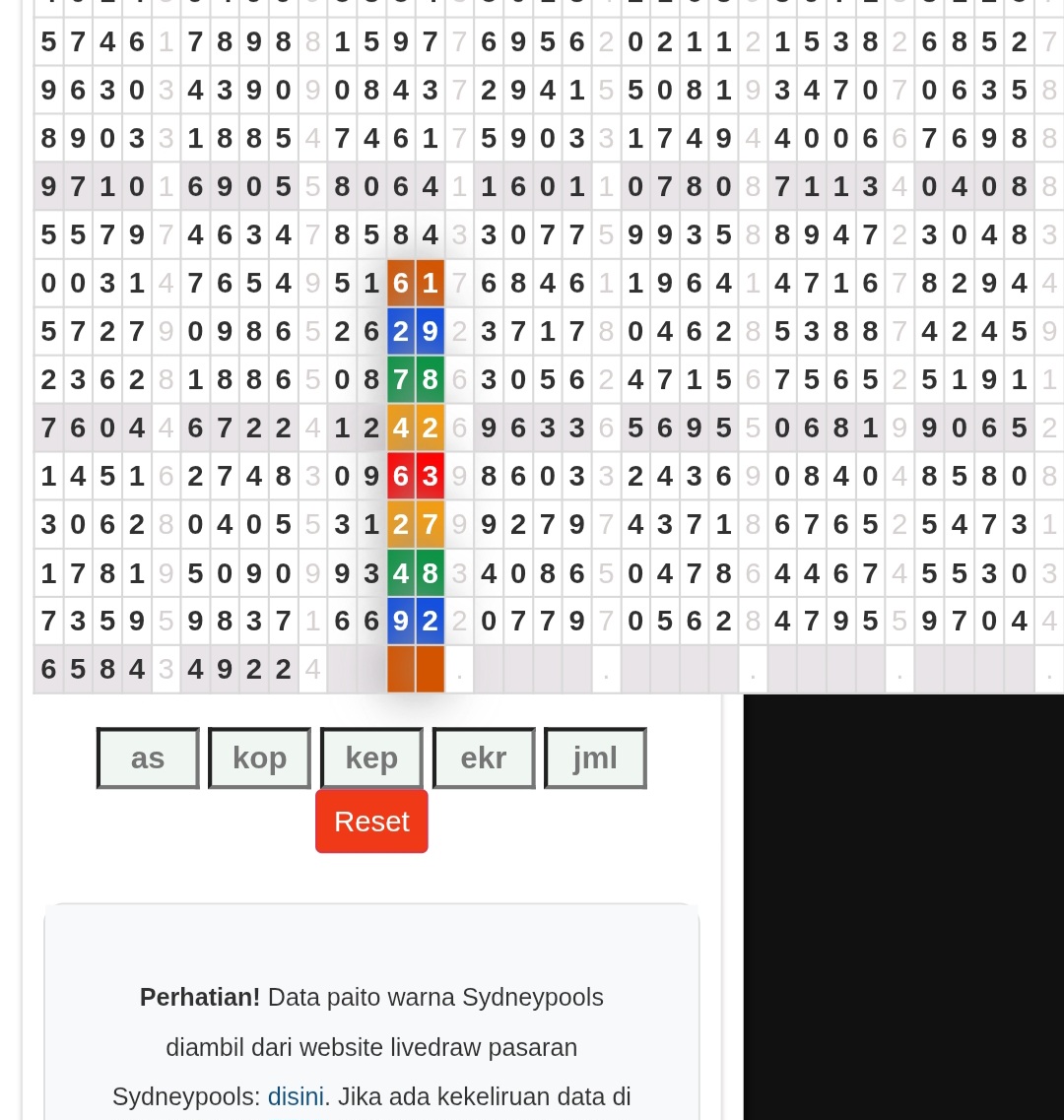Select the 'as' column button
Image resolution: width=1064 pixels, height=1120 pixels.
(x=148, y=758)
